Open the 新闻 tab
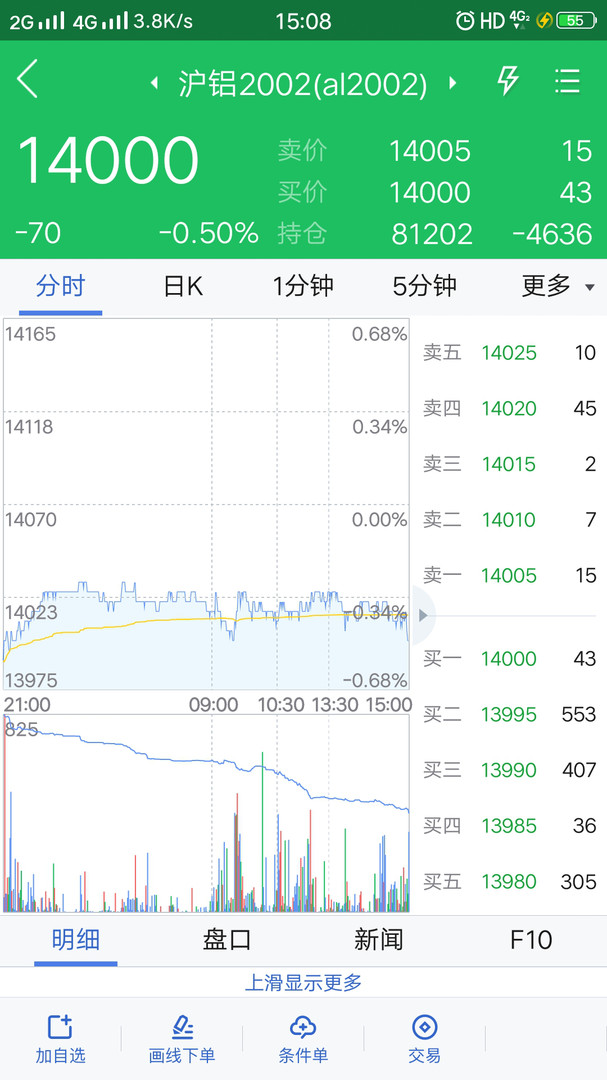Image resolution: width=607 pixels, height=1080 pixels. point(378,940)
